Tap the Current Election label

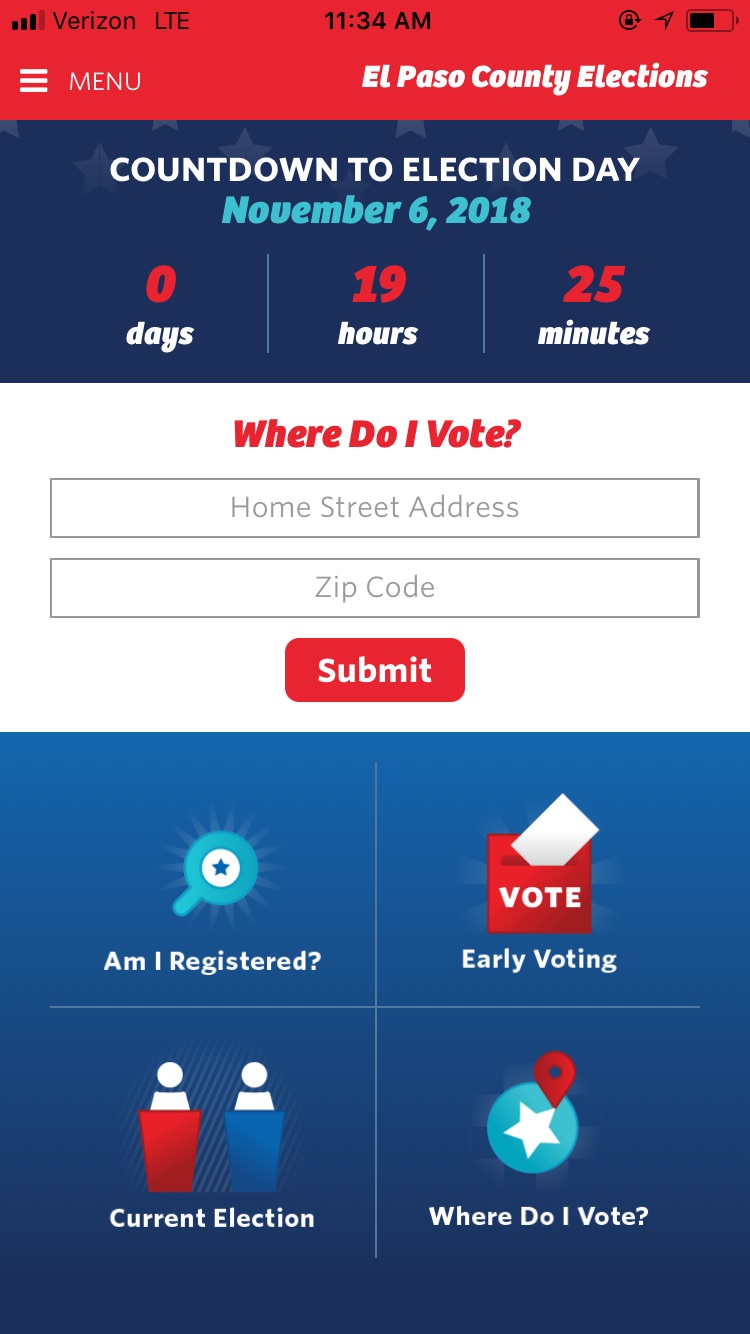(211, 1218)
